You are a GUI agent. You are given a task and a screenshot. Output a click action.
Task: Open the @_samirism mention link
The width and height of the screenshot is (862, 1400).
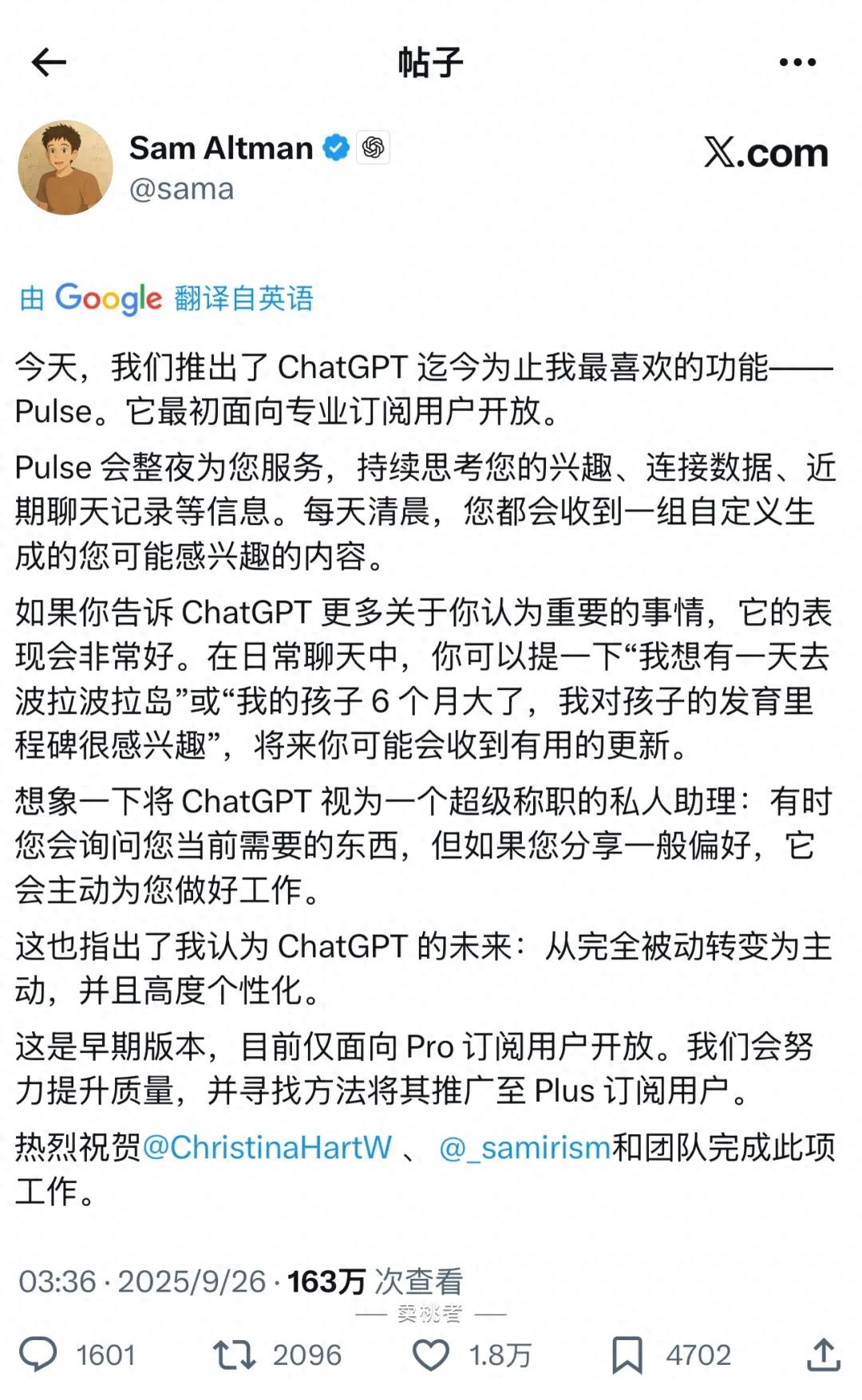(x=524, y=1147)
